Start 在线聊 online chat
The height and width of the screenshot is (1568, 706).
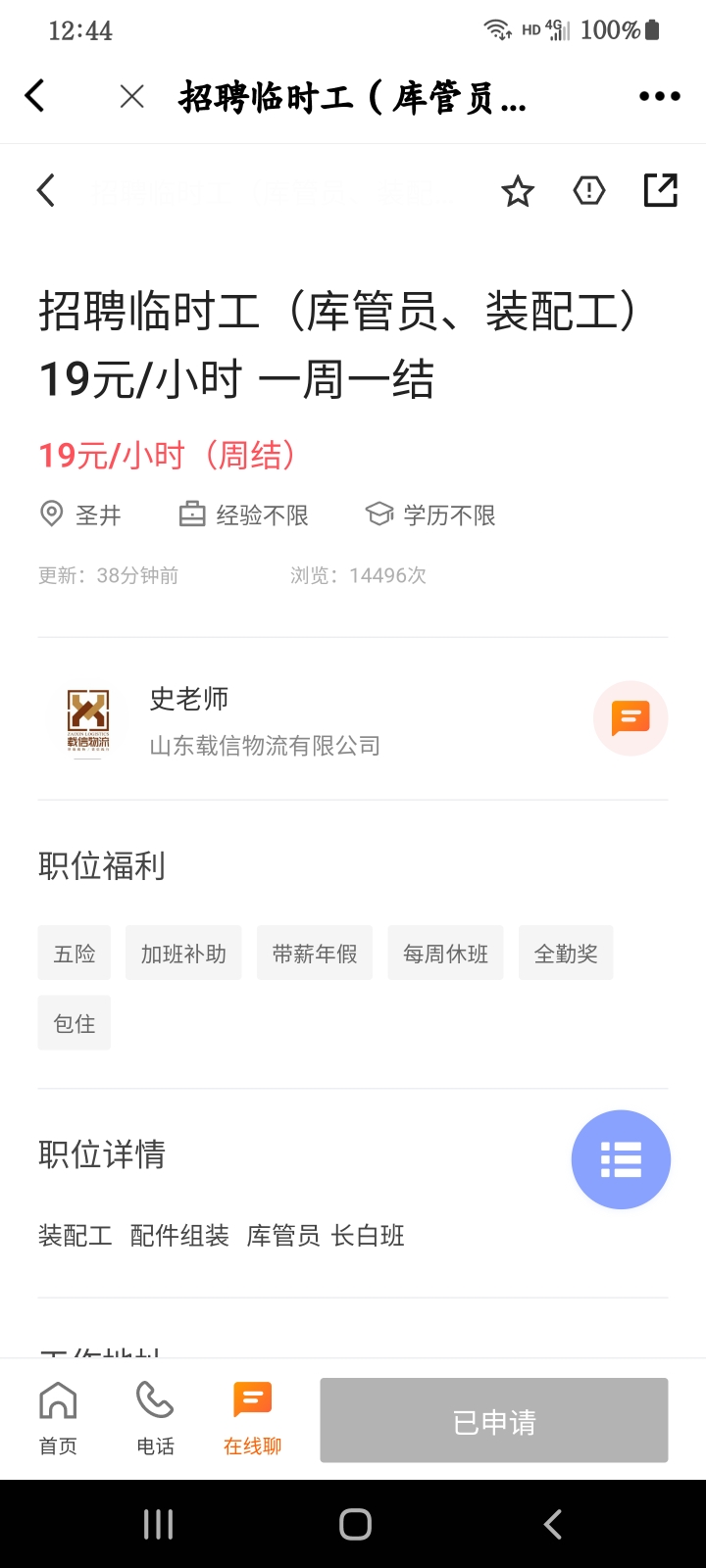[x=252, y=1418]
